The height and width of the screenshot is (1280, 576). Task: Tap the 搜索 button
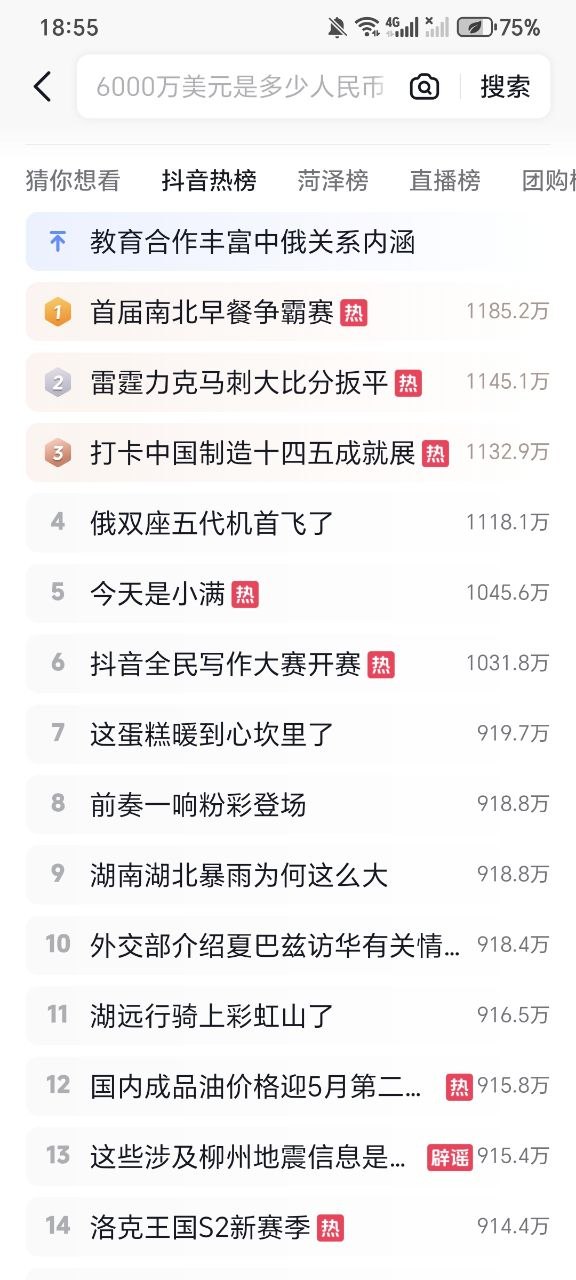coord(505,87)
